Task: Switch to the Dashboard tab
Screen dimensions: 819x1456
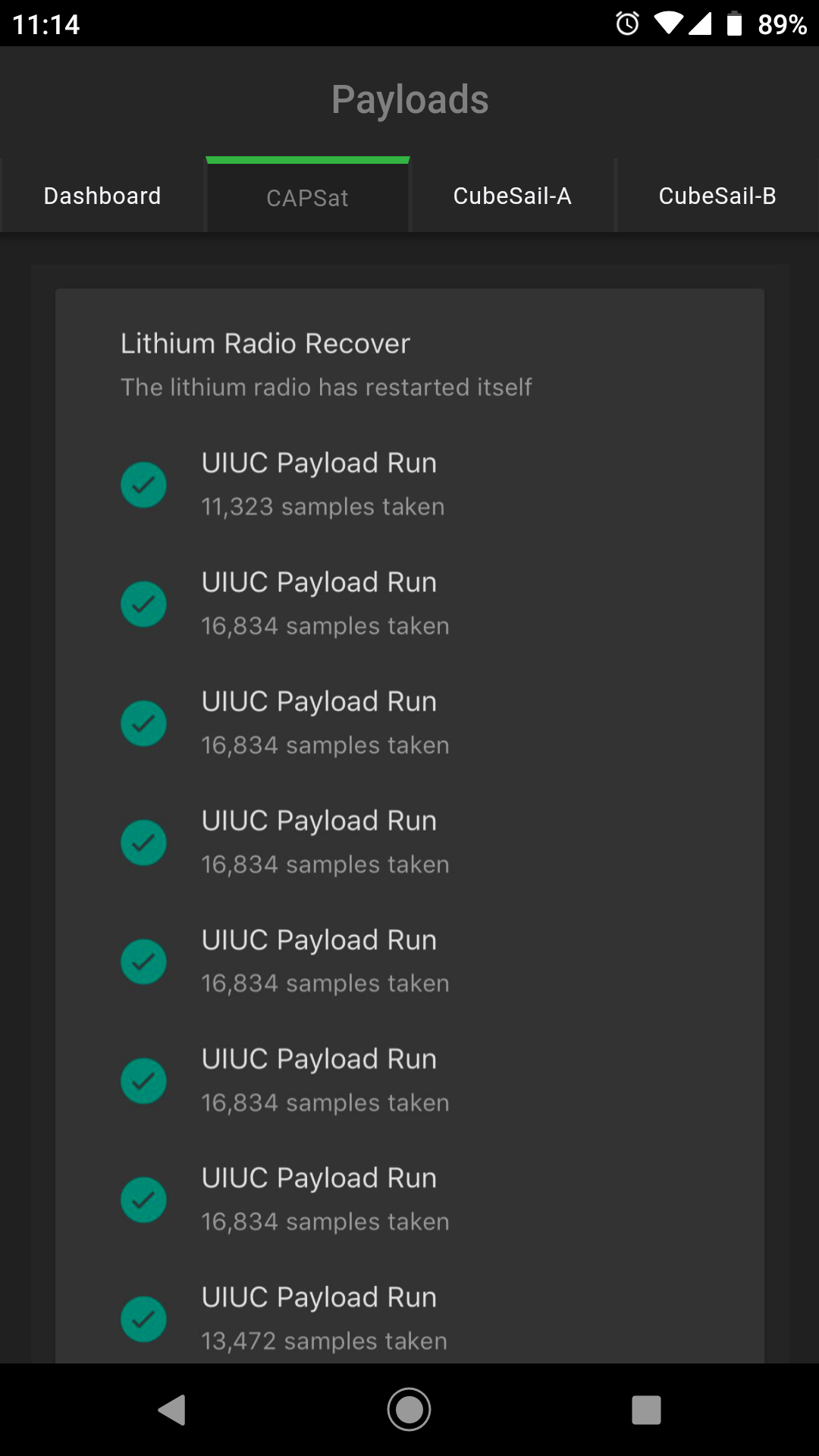Action: pyautogui.click(x=102, y=196)
